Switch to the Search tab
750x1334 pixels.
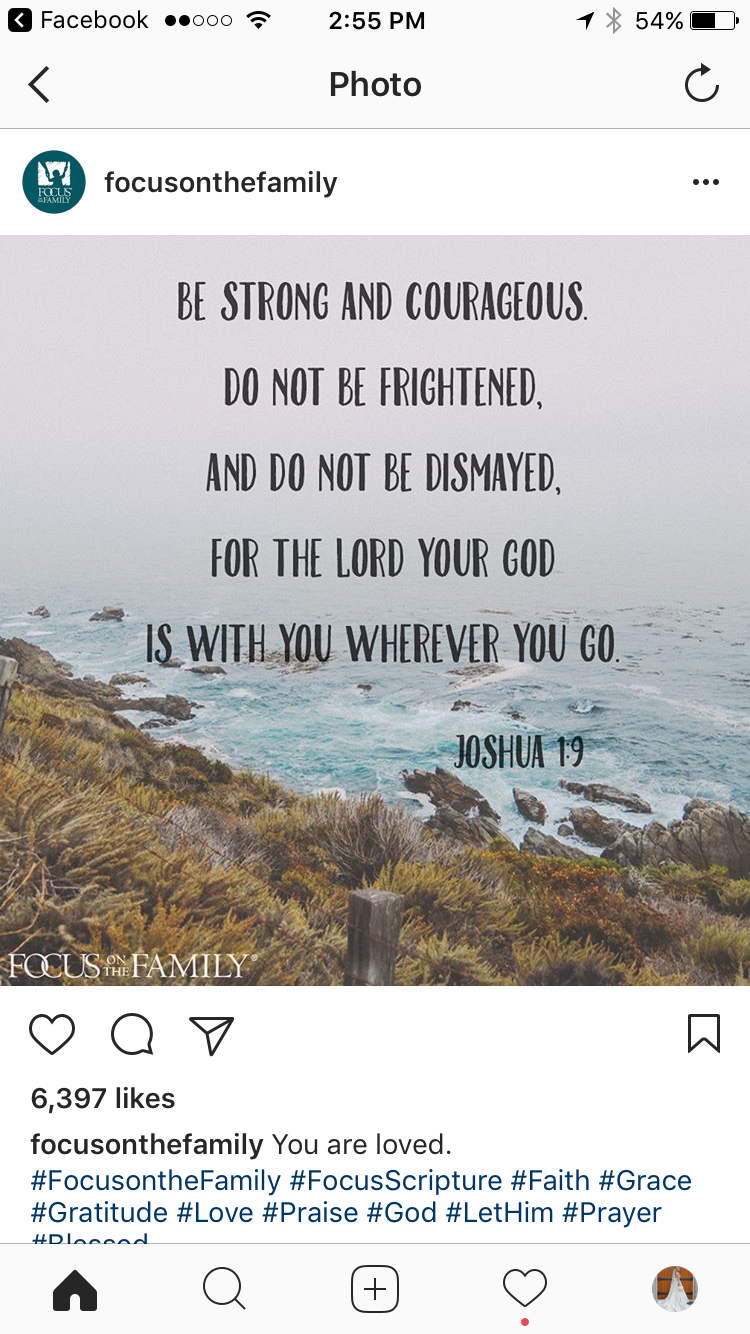(x=224, y=1289)
